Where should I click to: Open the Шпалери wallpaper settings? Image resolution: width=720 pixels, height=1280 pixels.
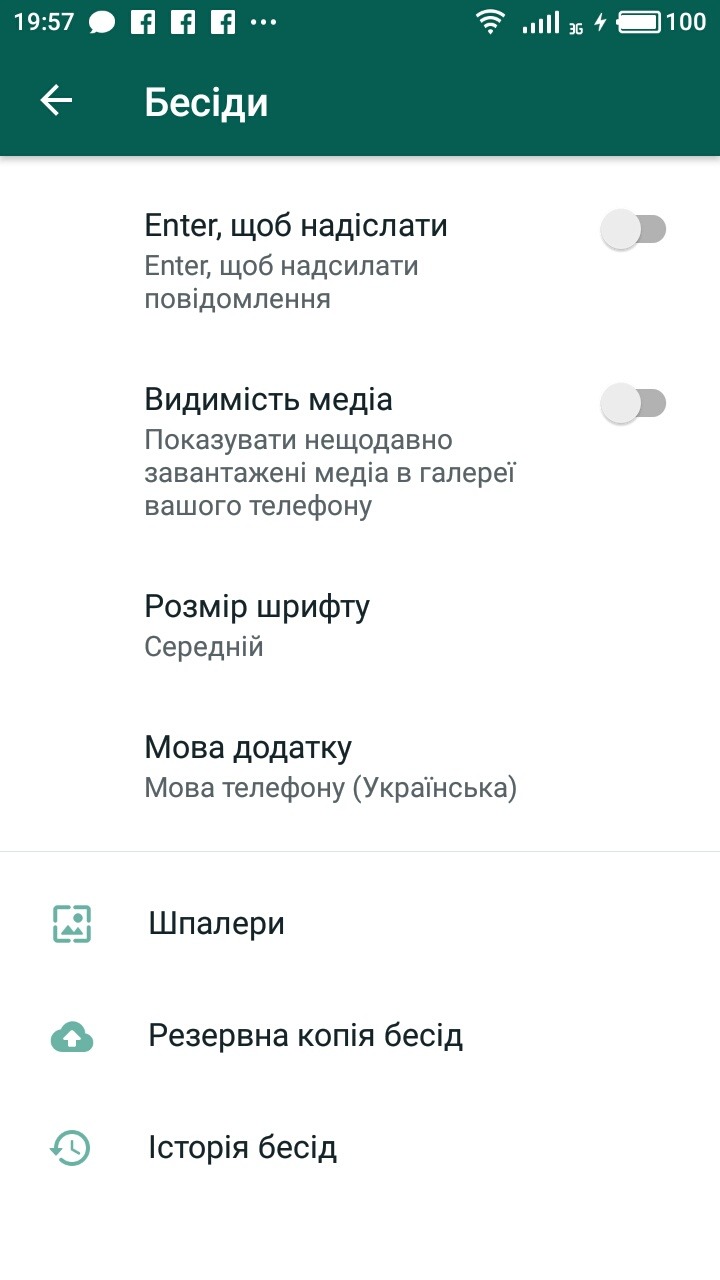pyautogui.click(x=360, y=923)
